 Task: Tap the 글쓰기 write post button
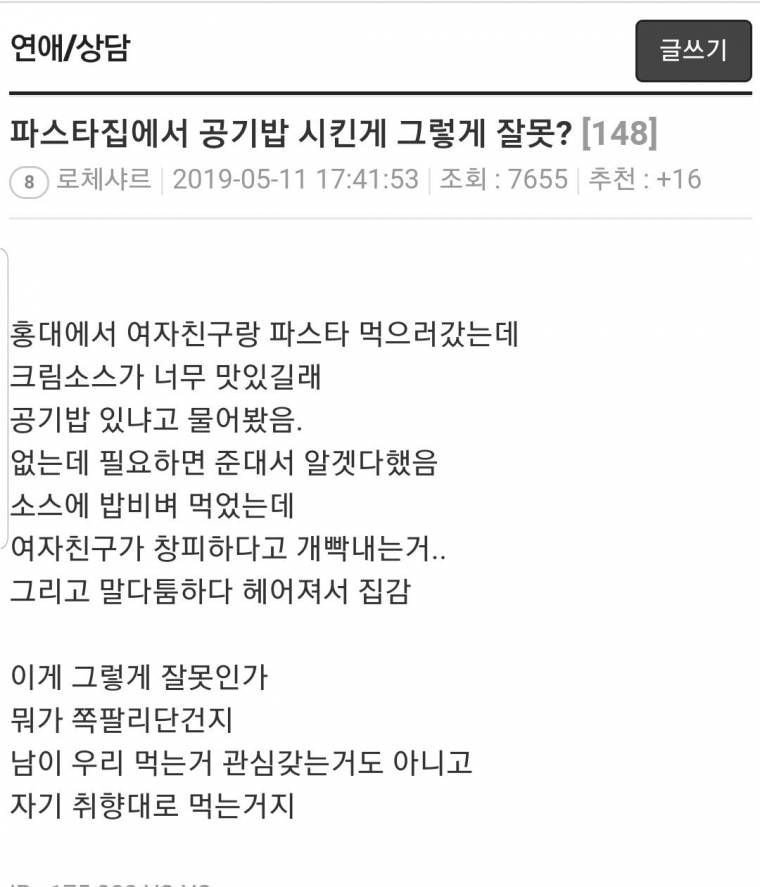click(693, 50)
